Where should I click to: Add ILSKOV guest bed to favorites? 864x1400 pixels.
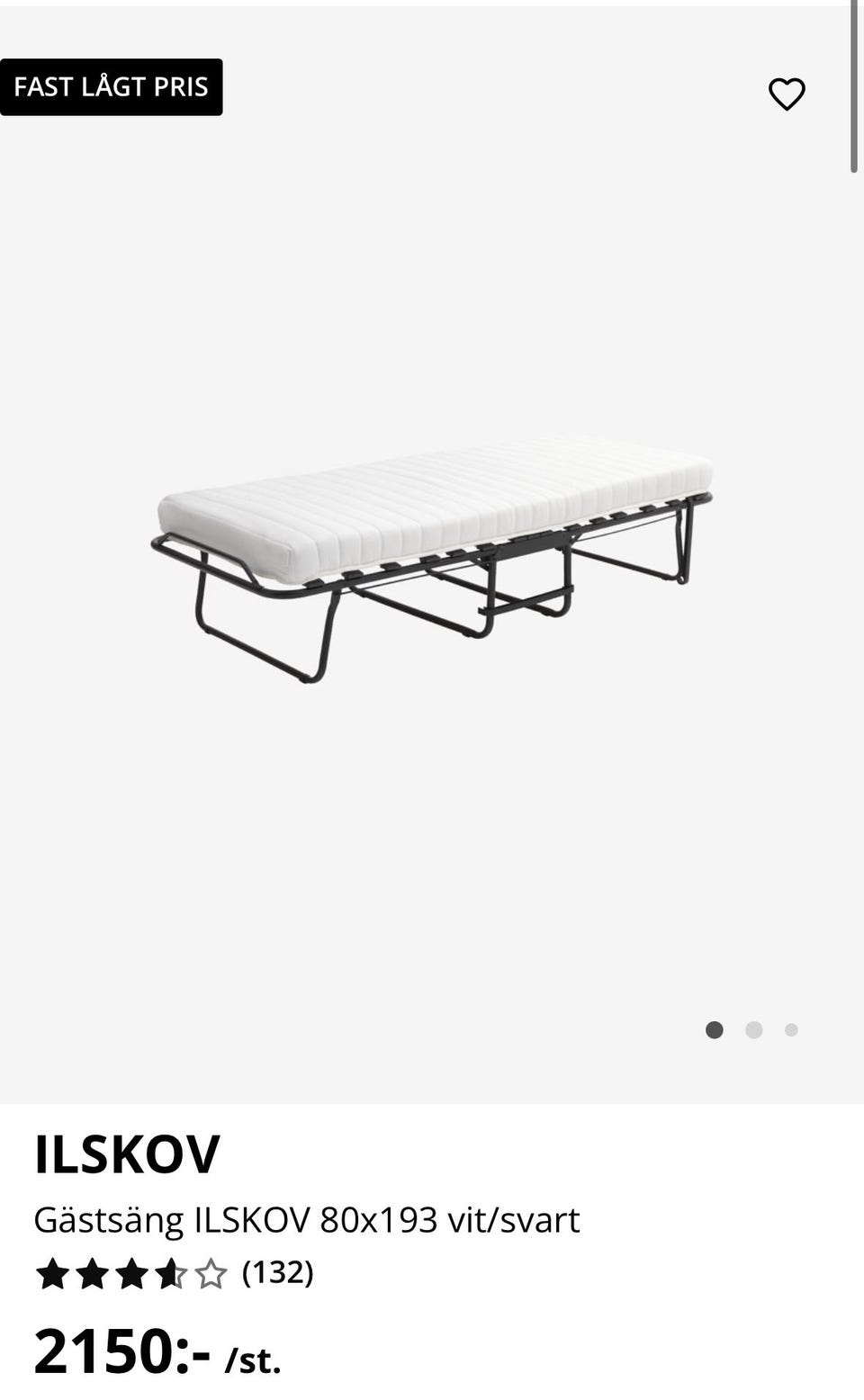click(787, 94)
